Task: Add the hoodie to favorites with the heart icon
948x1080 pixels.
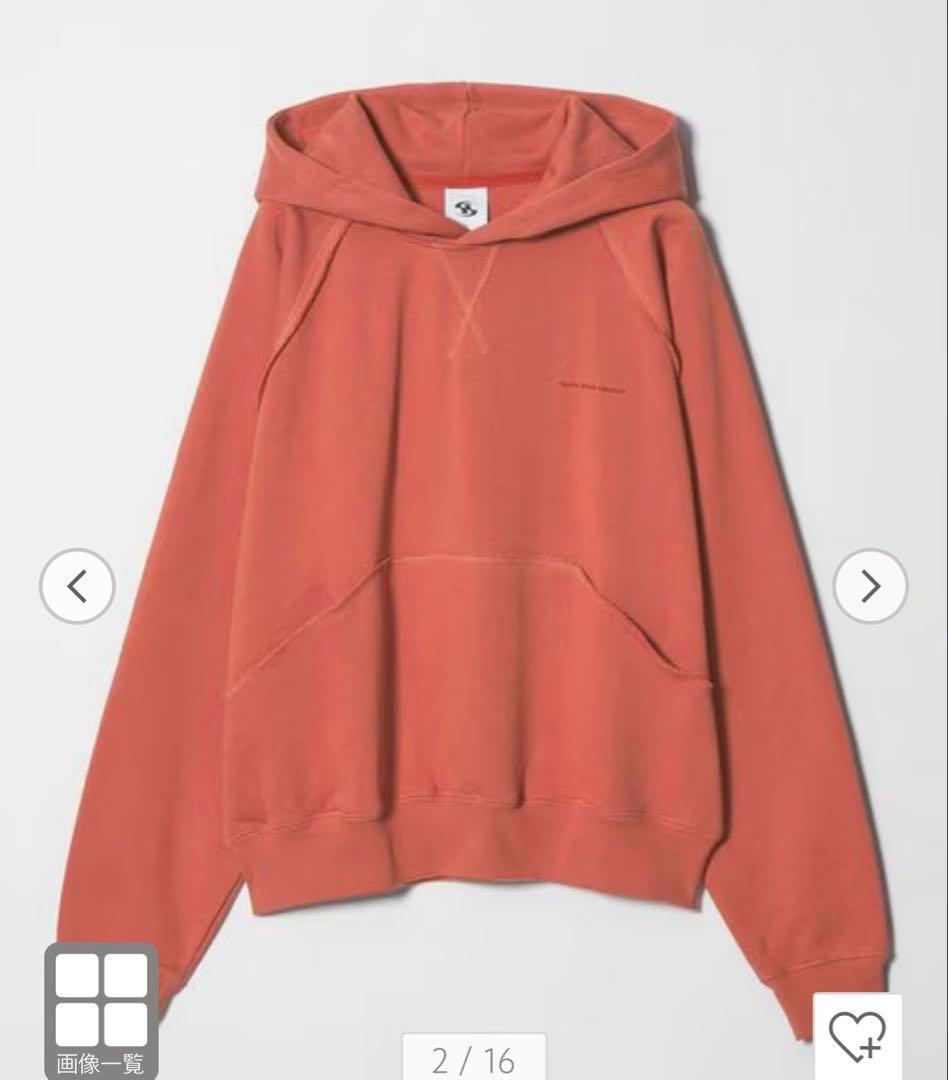Action: (x=858, y=1035)
